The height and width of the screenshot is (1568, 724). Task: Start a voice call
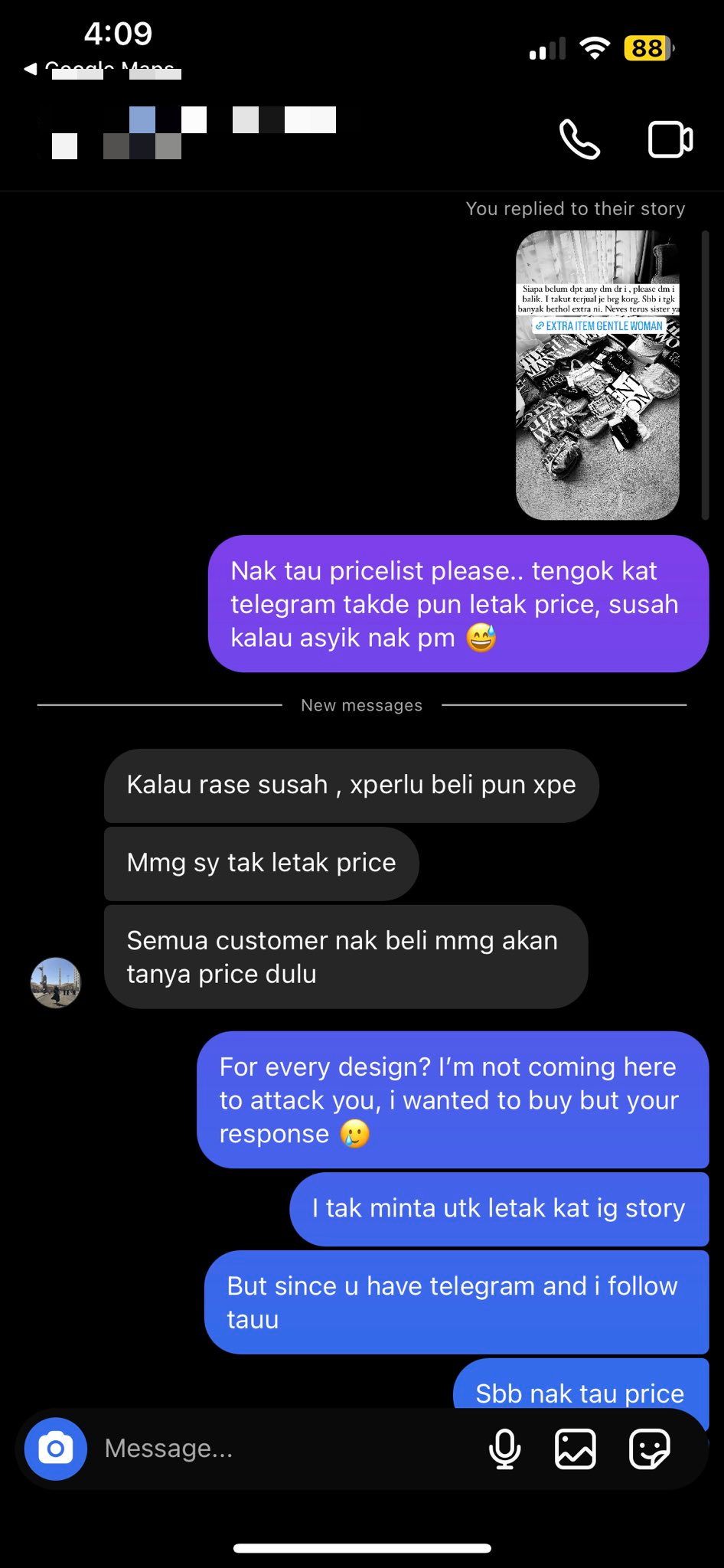click(x=579, y=139)
